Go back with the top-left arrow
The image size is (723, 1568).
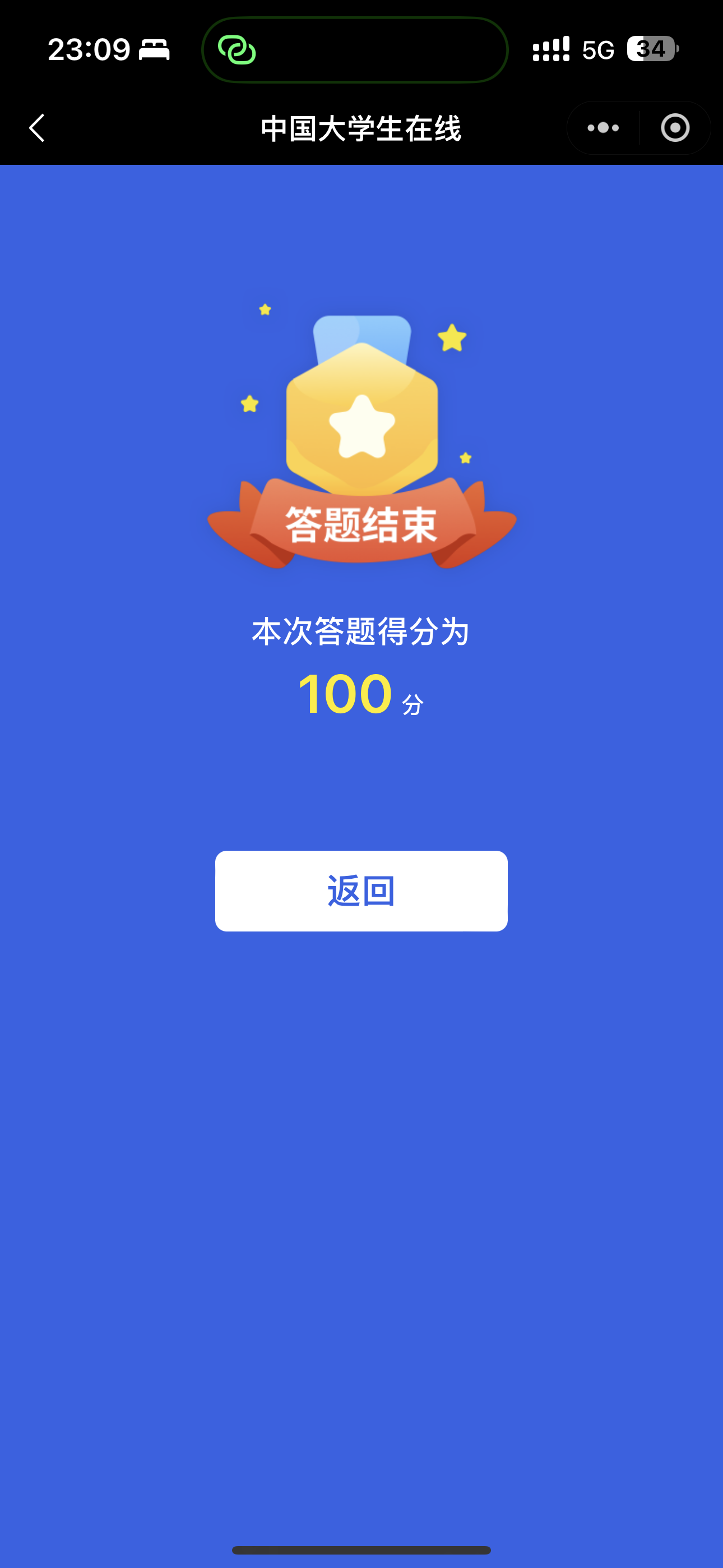coord(37,128)
